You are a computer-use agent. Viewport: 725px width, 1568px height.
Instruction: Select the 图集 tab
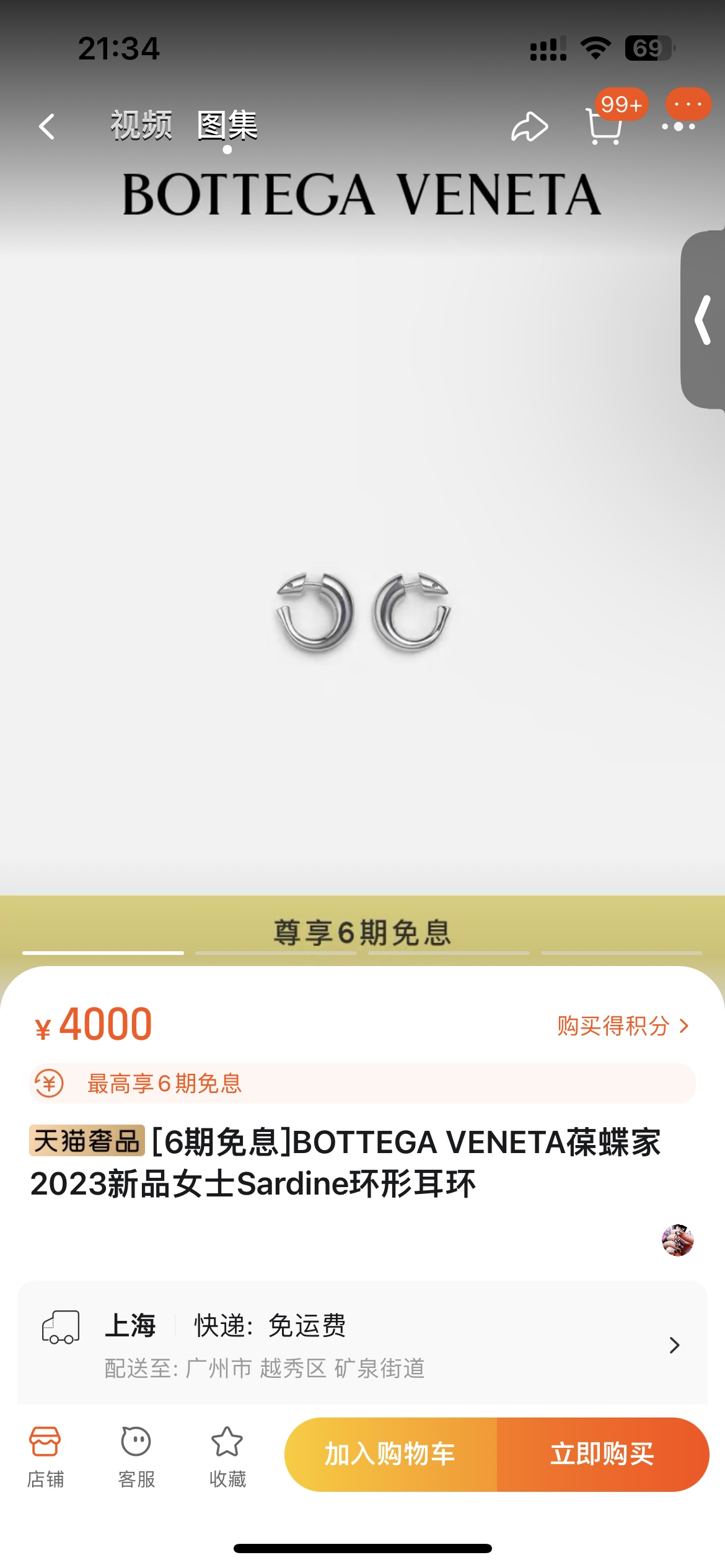coord(227,126)
